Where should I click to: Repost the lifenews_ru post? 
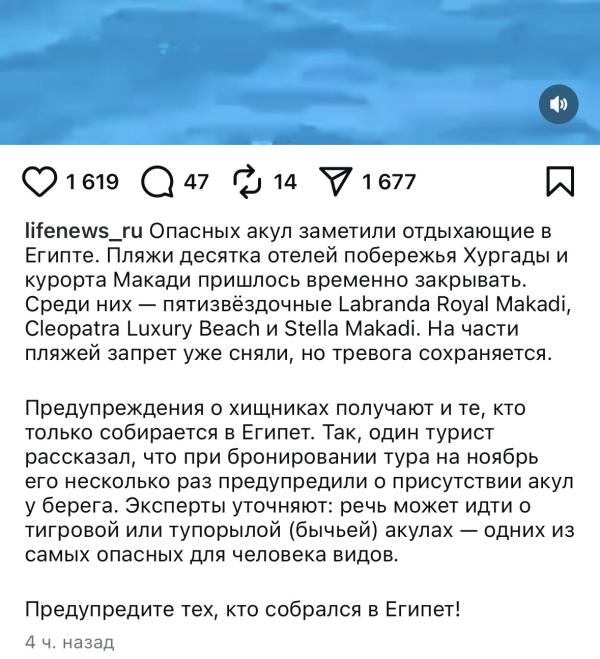coord(247,182)
